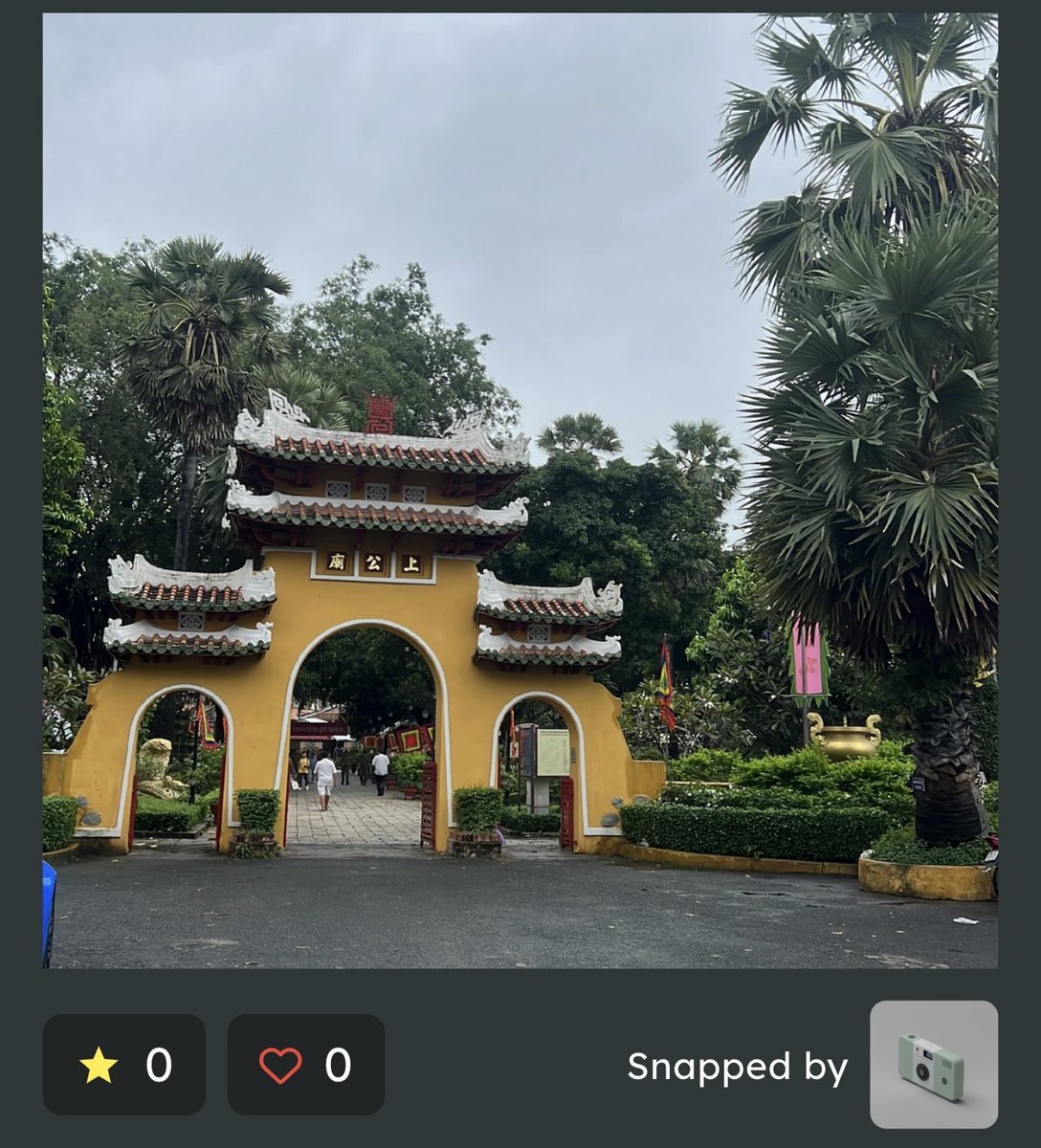Like this photo with the heart

(x=305, y=1065)
